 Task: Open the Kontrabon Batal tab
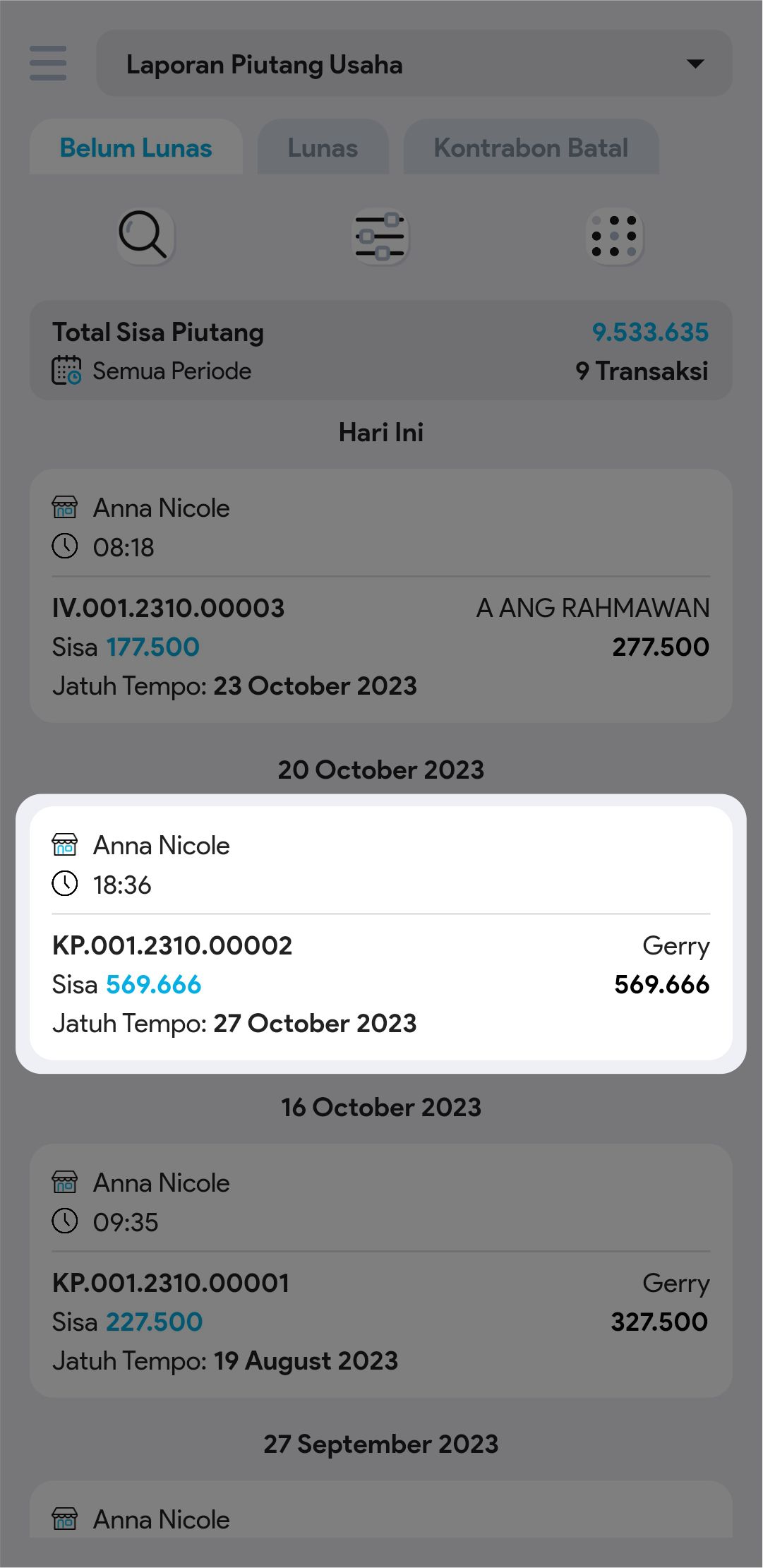(531, 148)
